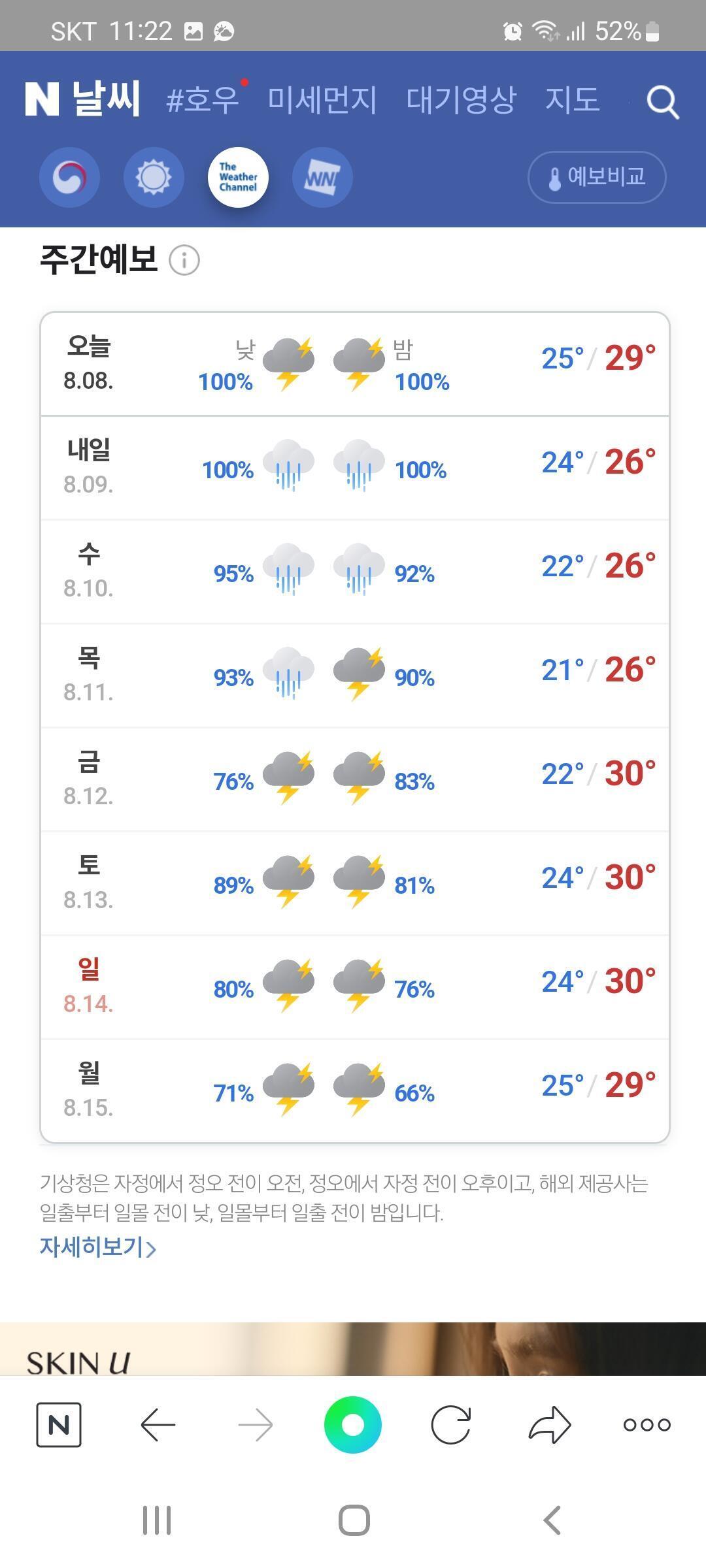Open the search magnifier icon

pos(663,103)
